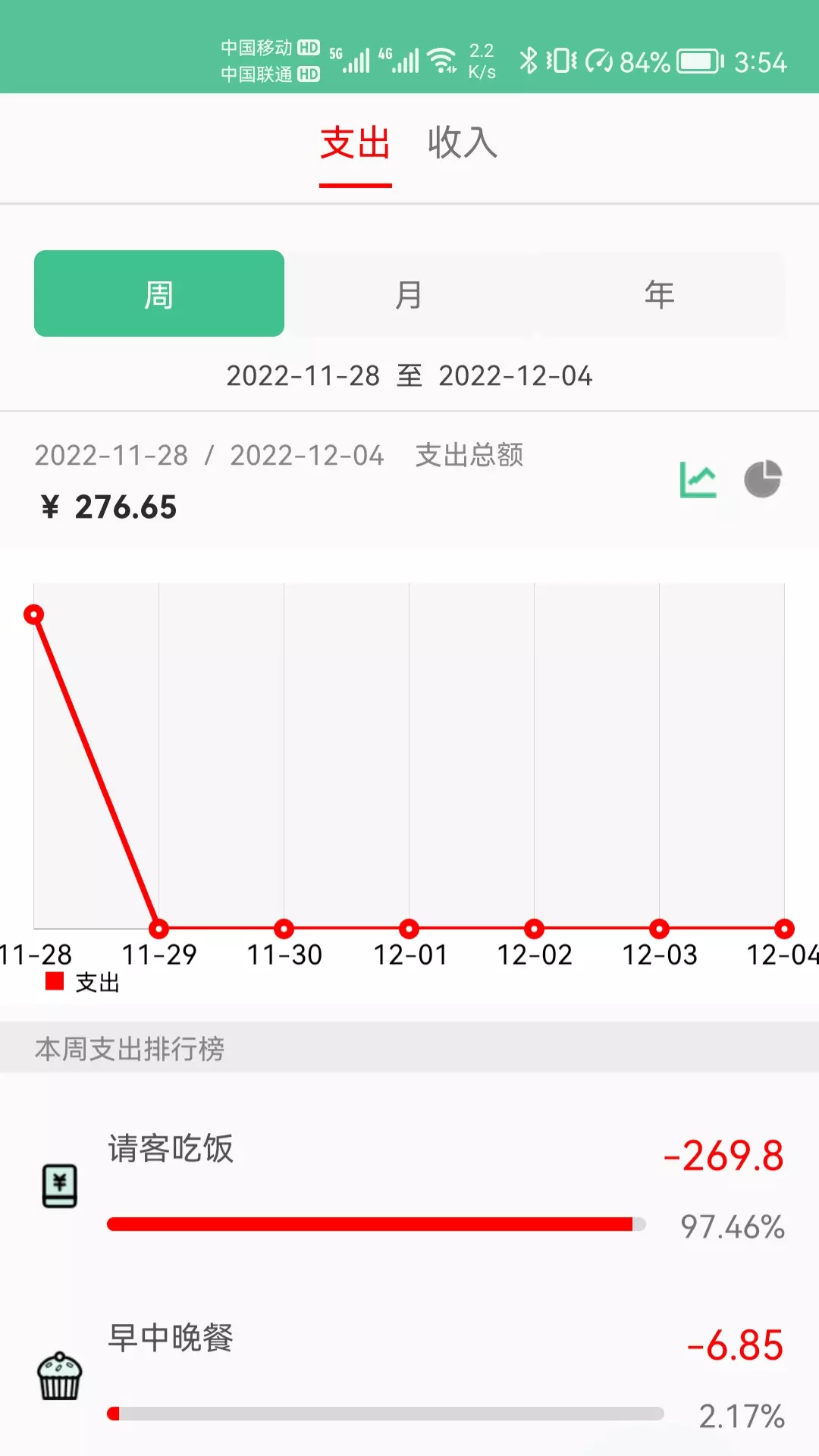This screenshot has height=1456, width=819.
Task: Switch to the 月 view
Action: pos(409,293)
